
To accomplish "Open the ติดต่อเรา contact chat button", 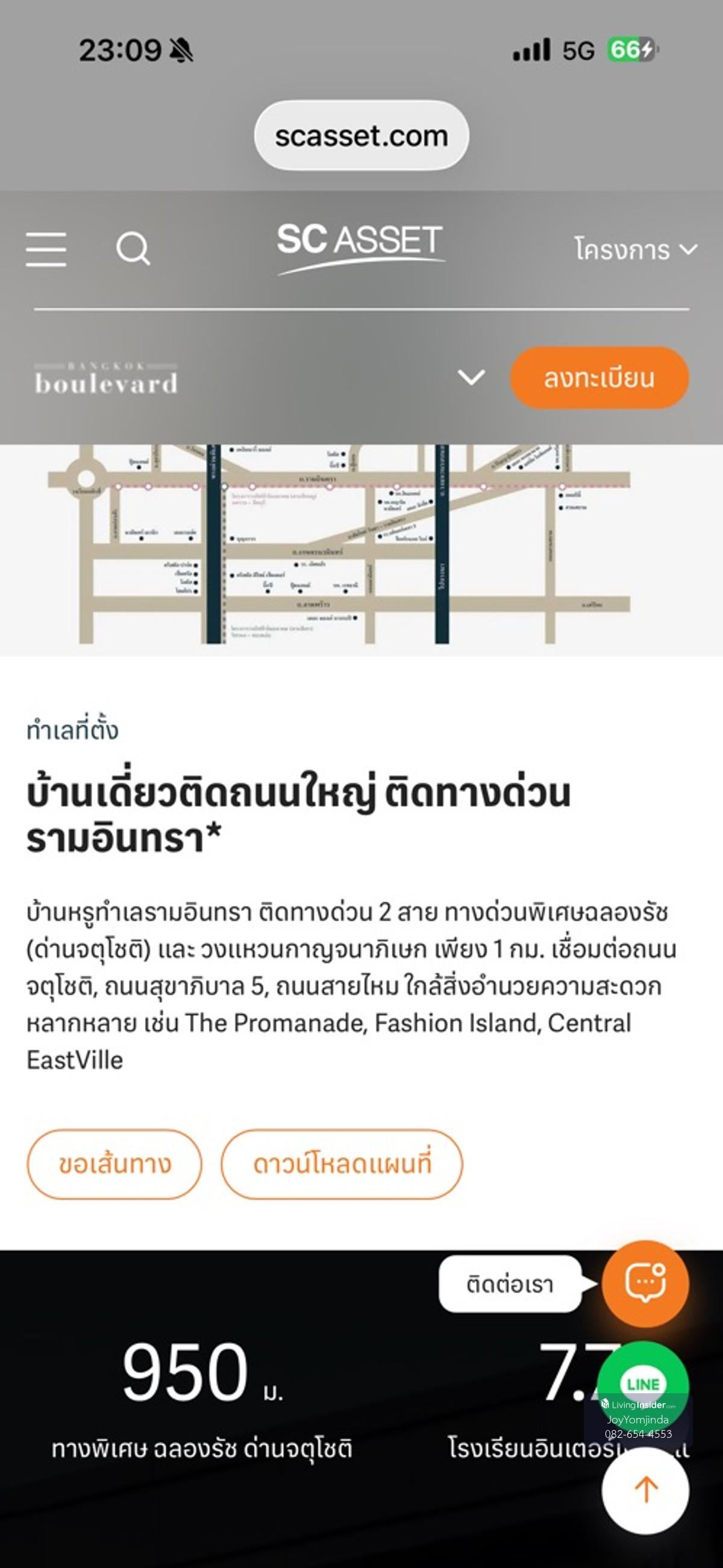I will tap(645, 1283).
